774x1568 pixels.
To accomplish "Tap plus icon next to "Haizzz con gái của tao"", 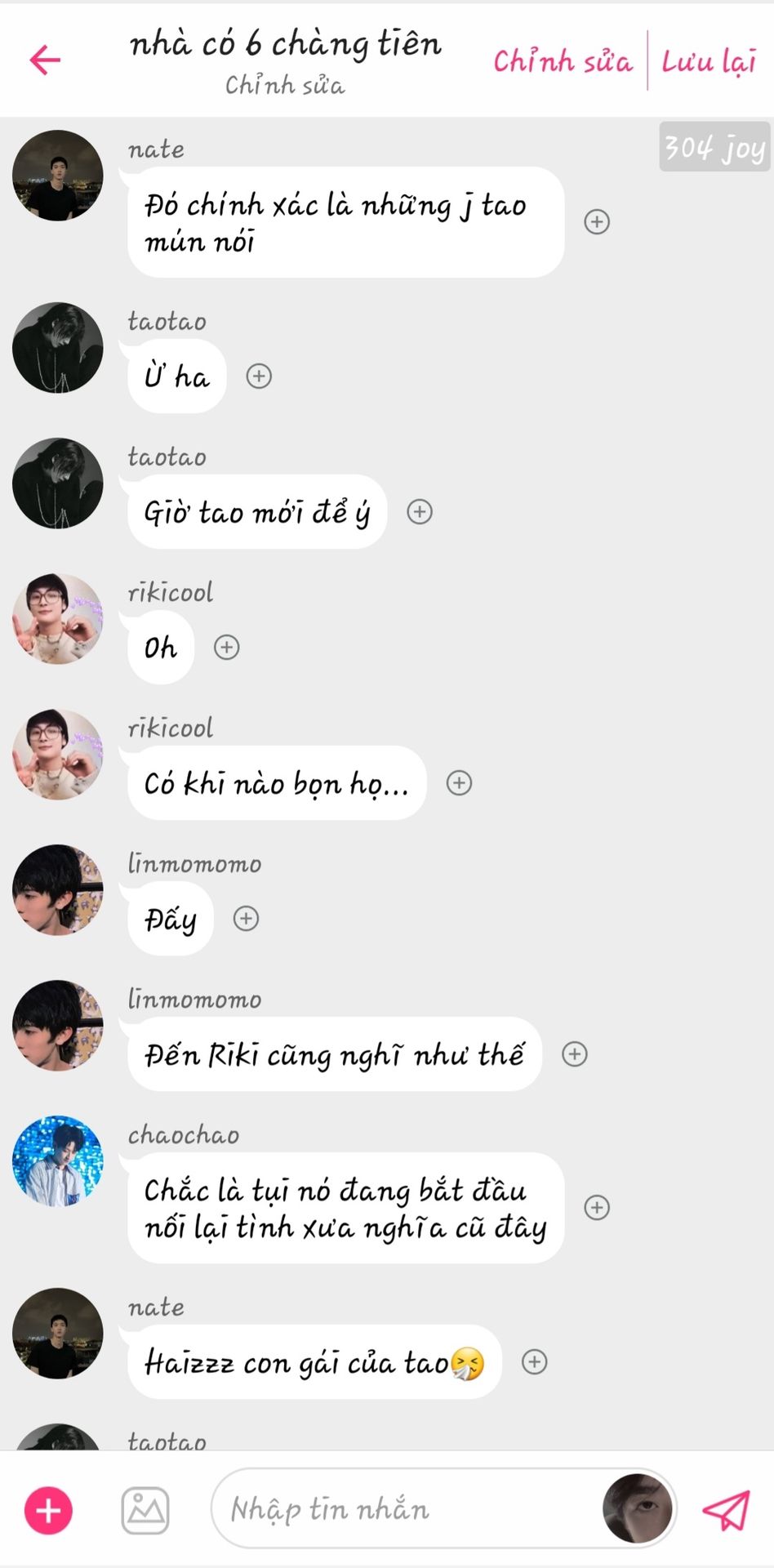I will (534, 1362).
